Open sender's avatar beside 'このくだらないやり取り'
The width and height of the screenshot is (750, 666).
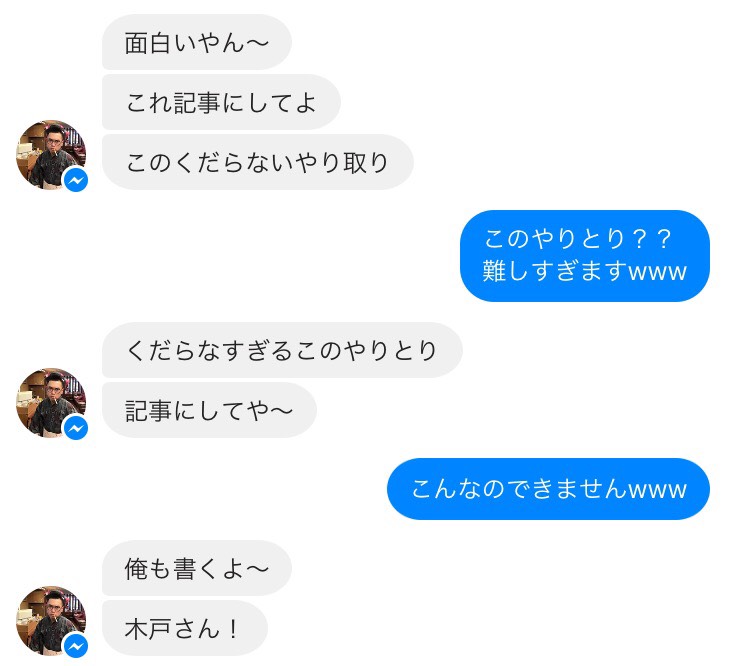point(51,155)
